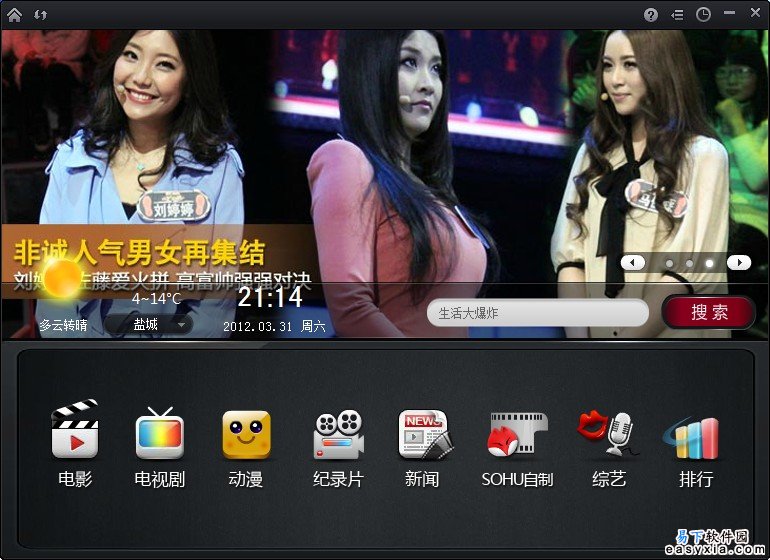Viewport: 770px width, 560px height.
Task: Show the next banner slide
Action: click(738, 262)
